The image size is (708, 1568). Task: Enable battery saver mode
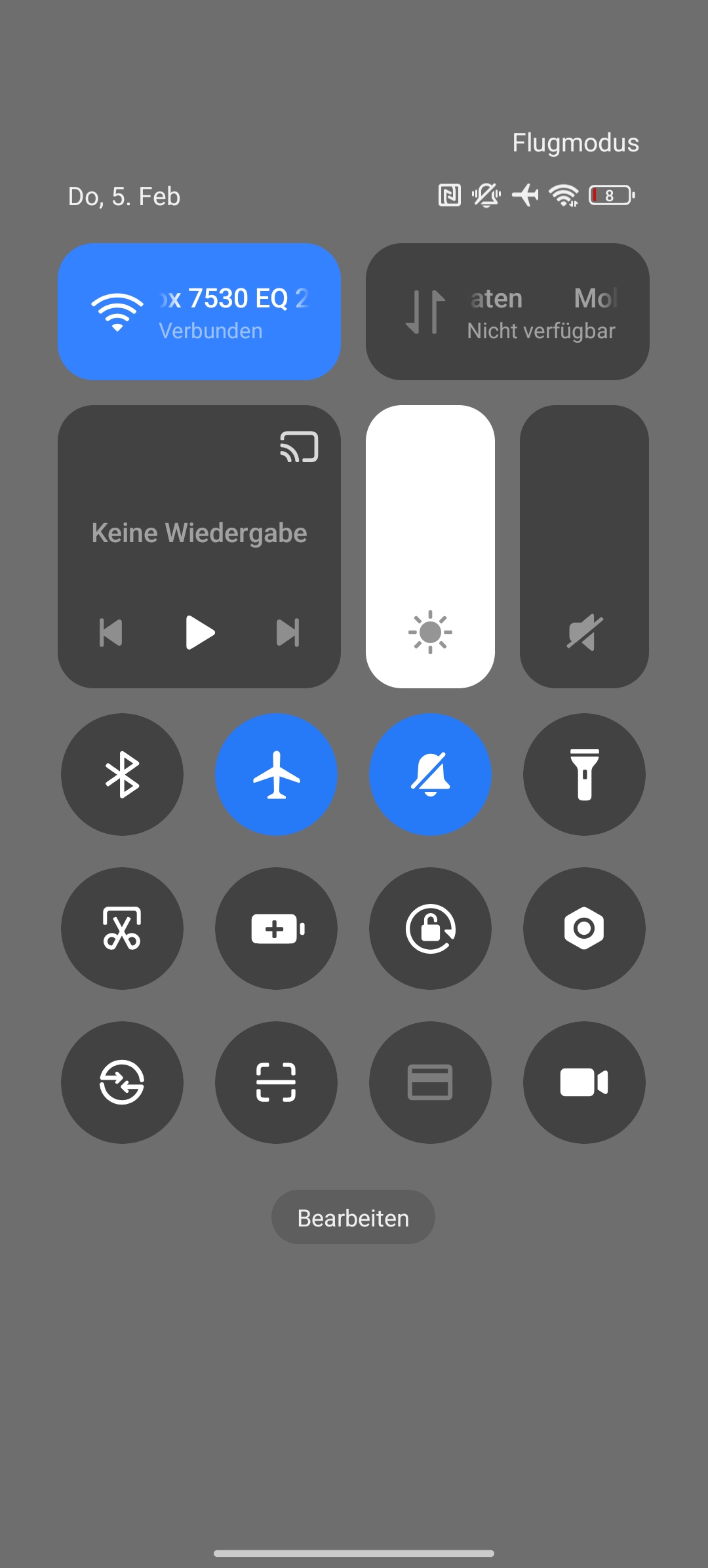tap(276, 928)
